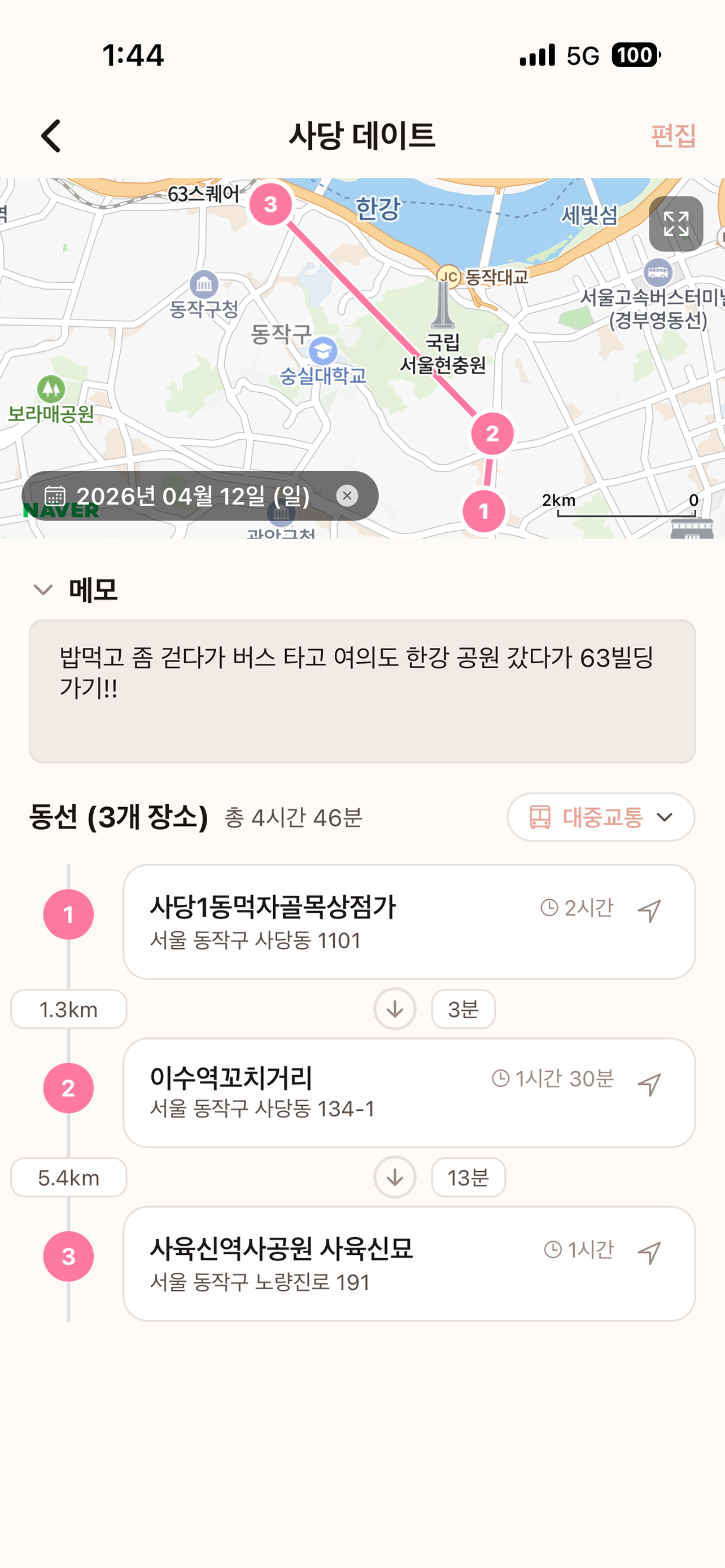
Task: Click the clock icon showing 2시간
Action: [550, 908]
